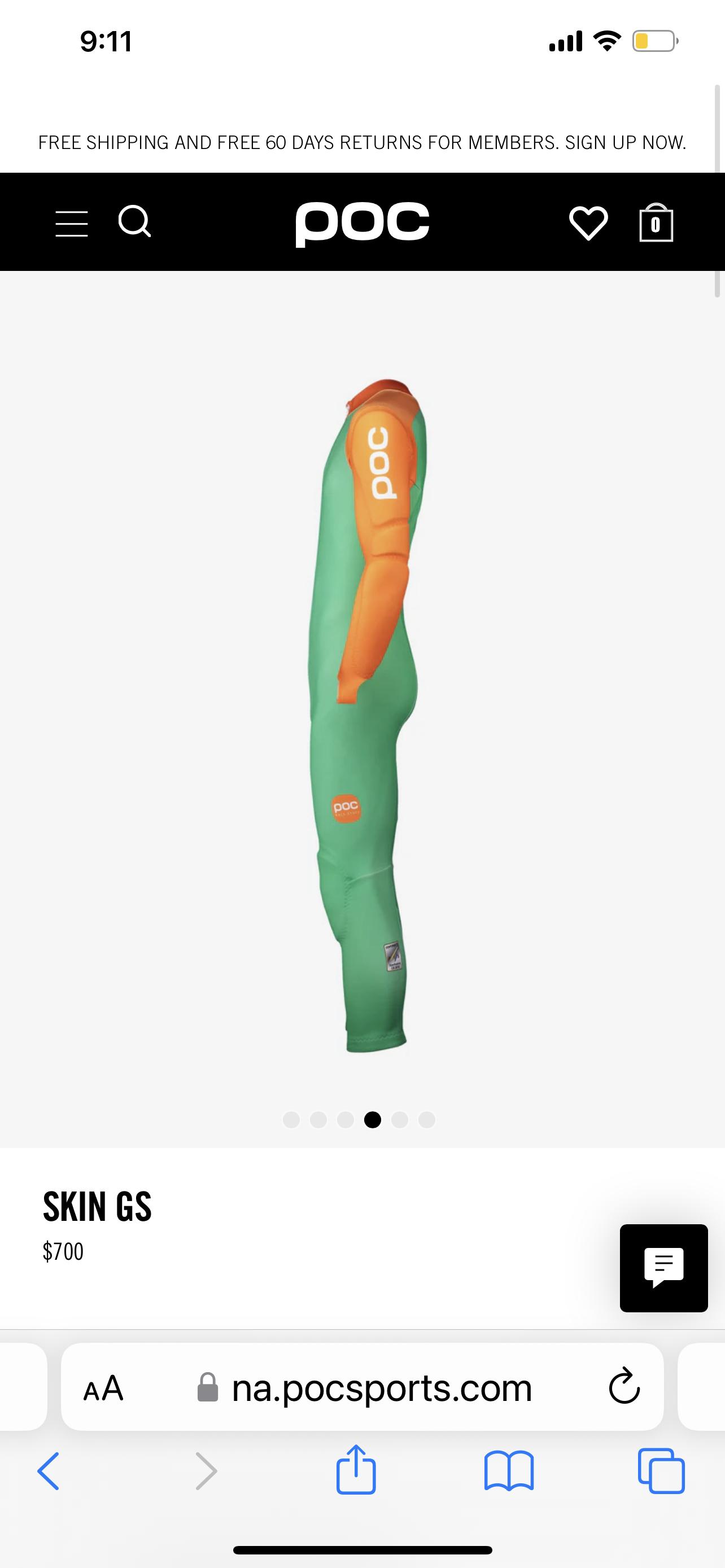Image resolution: width=725 pixels, height=1568 pixels.
Task: Select the last carousel dot
Action: (427, 1120)
